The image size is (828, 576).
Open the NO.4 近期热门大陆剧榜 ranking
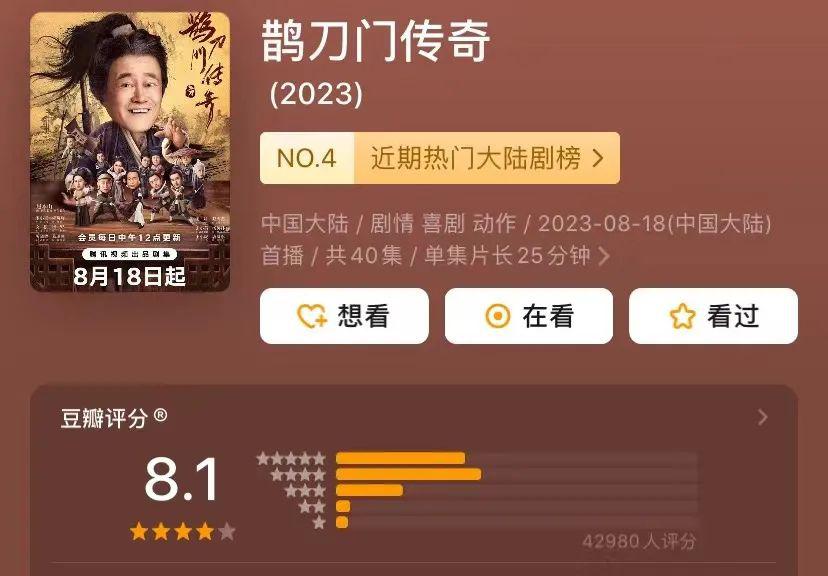click(x=439, y=158)
